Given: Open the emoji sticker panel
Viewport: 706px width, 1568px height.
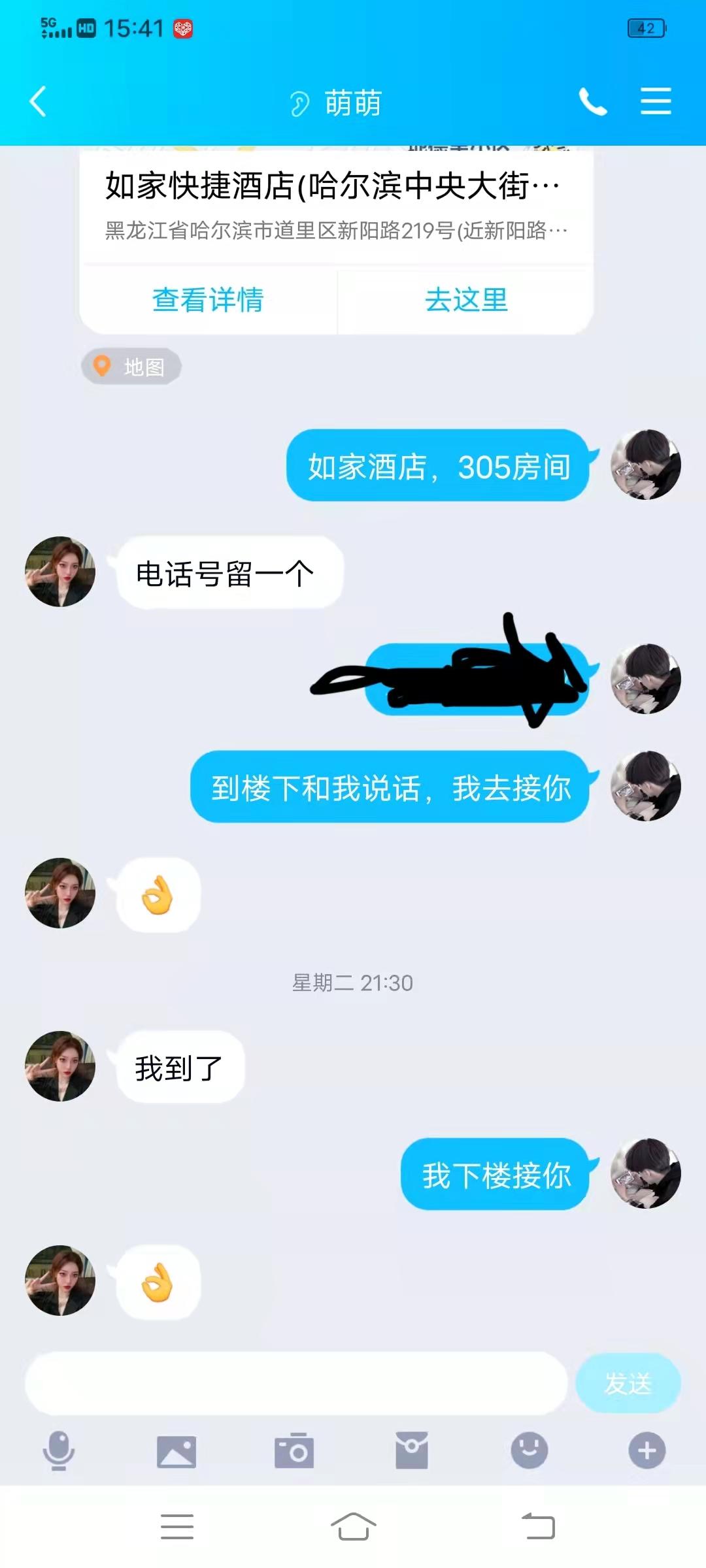Looking at the screenshot, I should [529, 1450].
